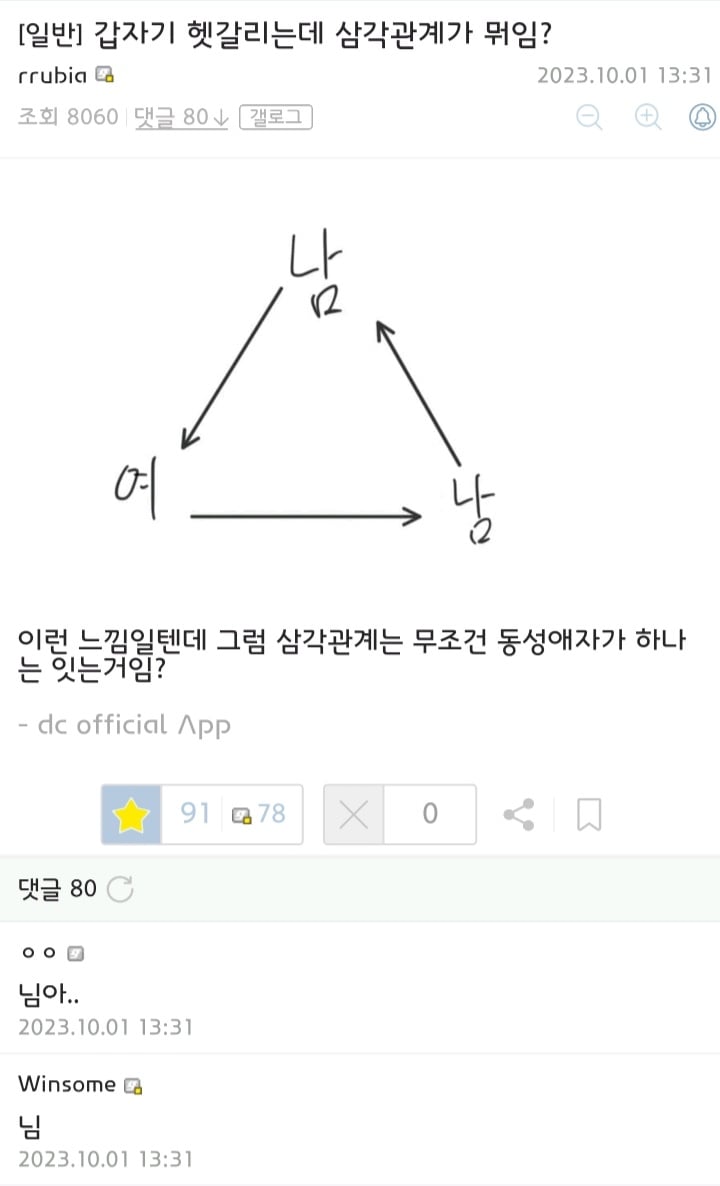This screenshot has height=1186, width=720.
Task: Open the notification bell icon
Action: 704,117
